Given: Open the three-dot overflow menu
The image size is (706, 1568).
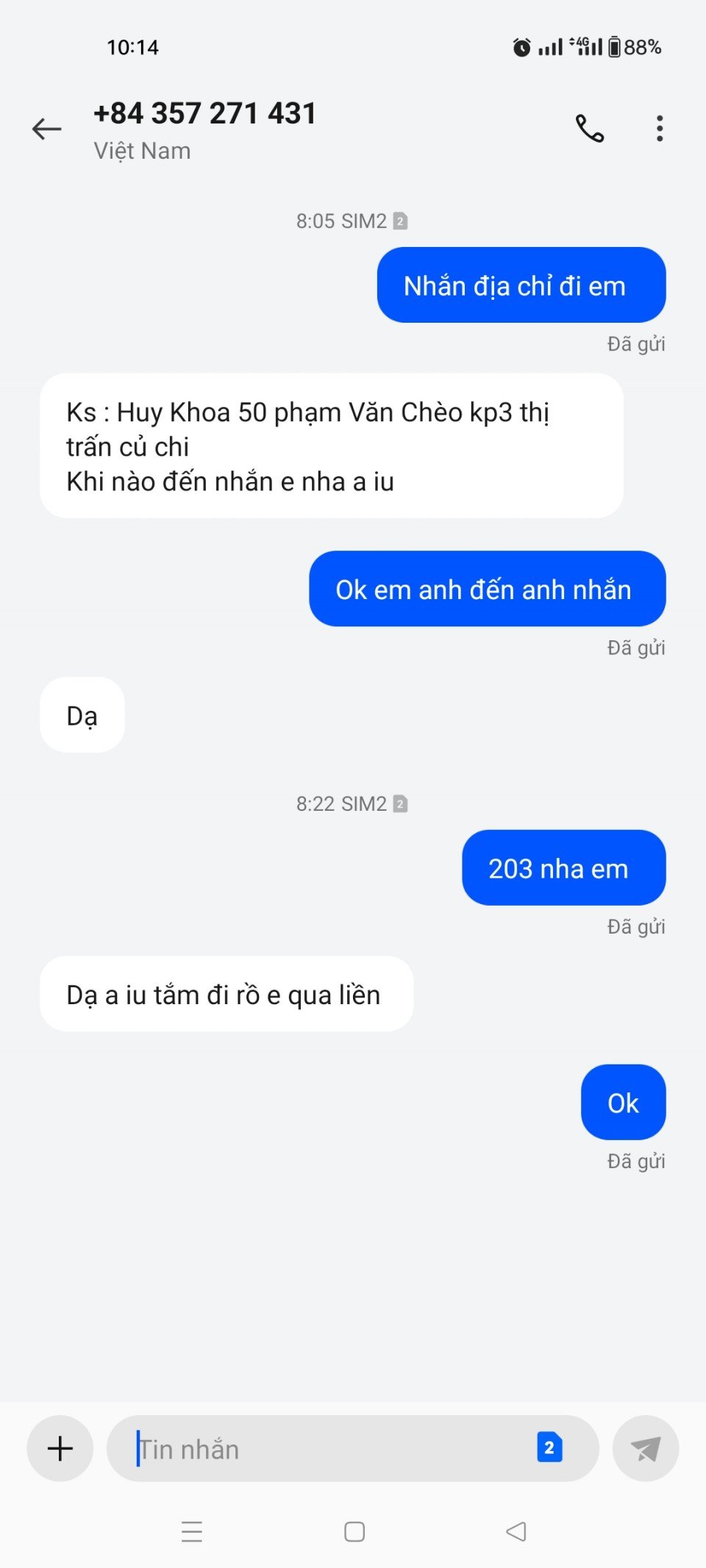Looking at the screenshot, I should 660,129.
